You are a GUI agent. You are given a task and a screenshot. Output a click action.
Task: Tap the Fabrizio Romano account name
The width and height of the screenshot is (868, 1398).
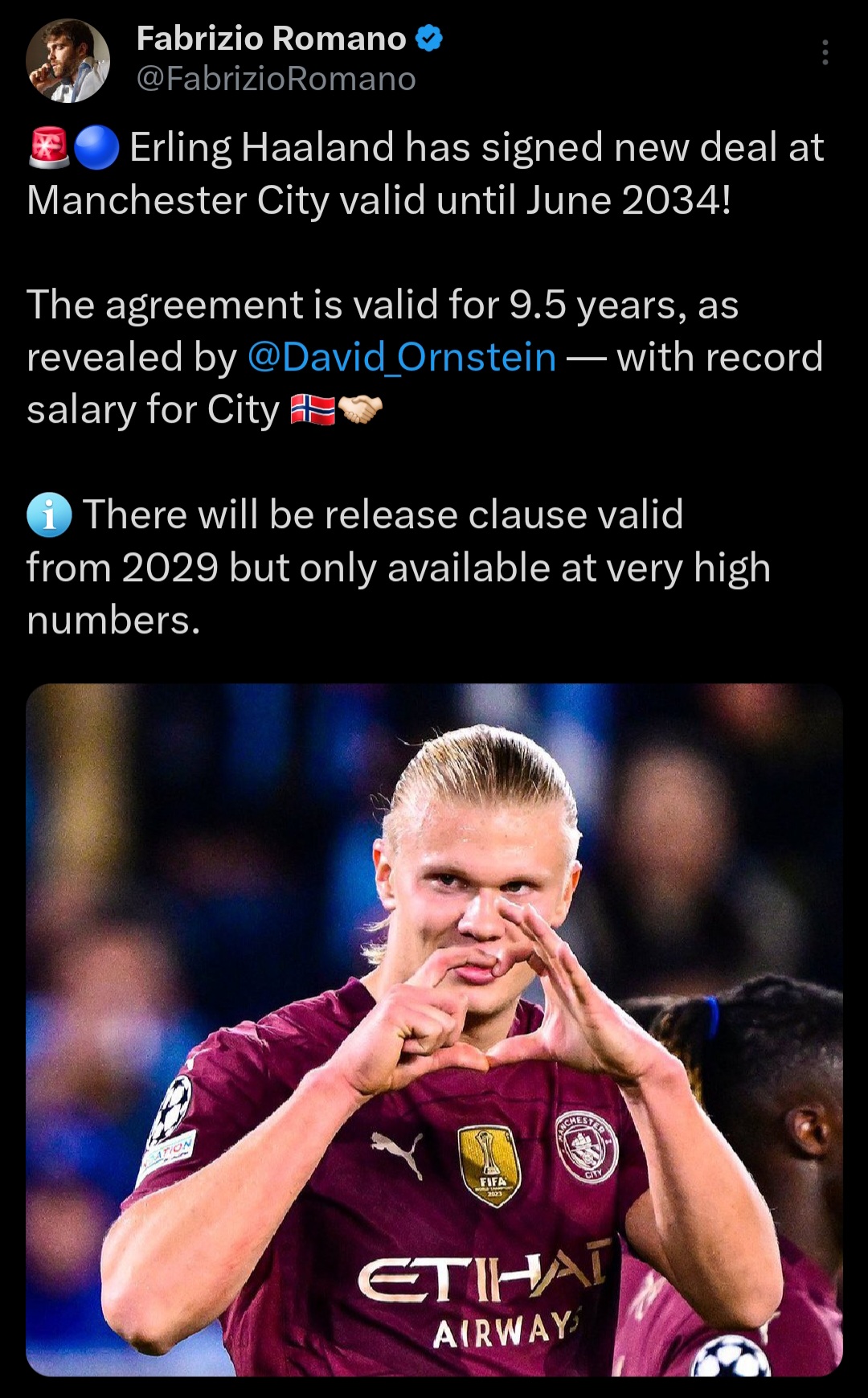272,38
